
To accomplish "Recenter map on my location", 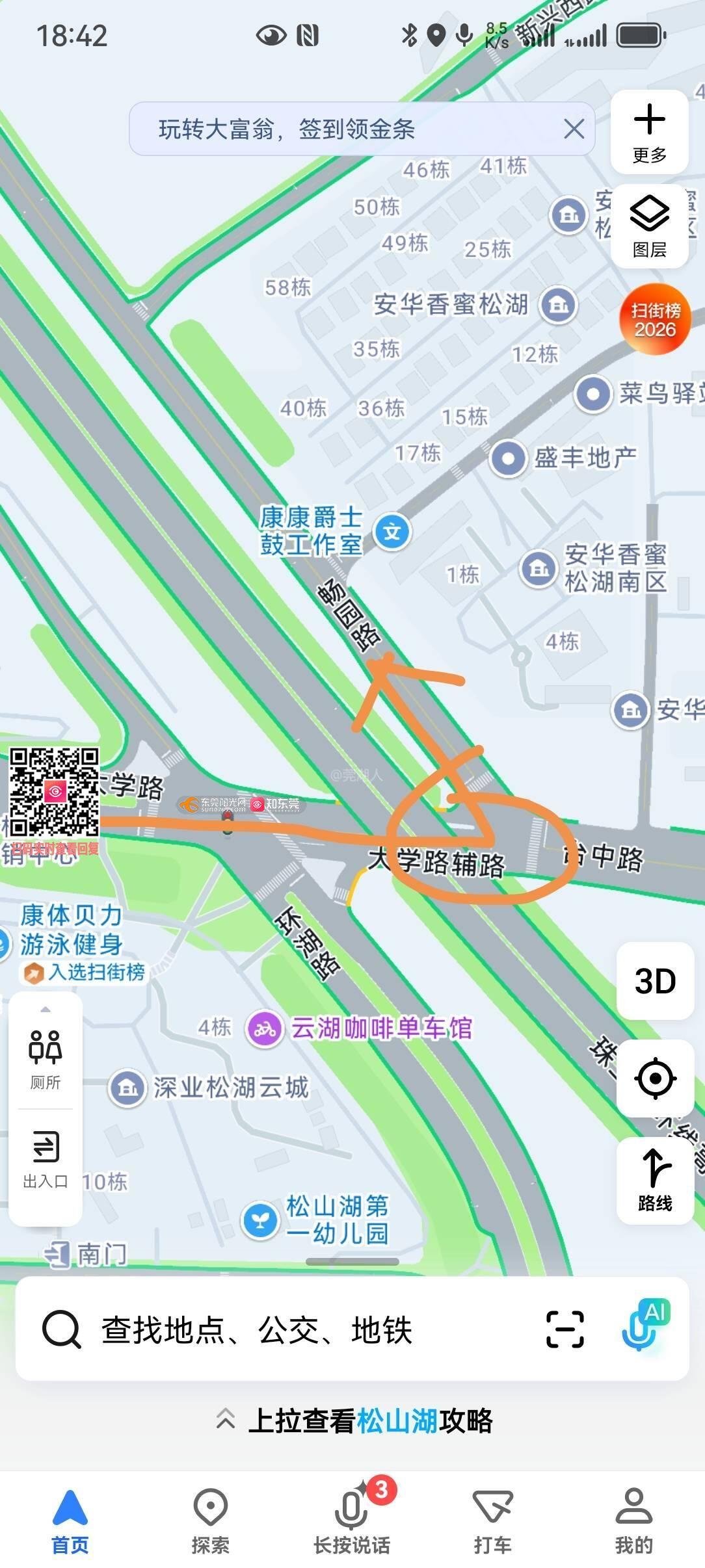I will [655, 1078].
